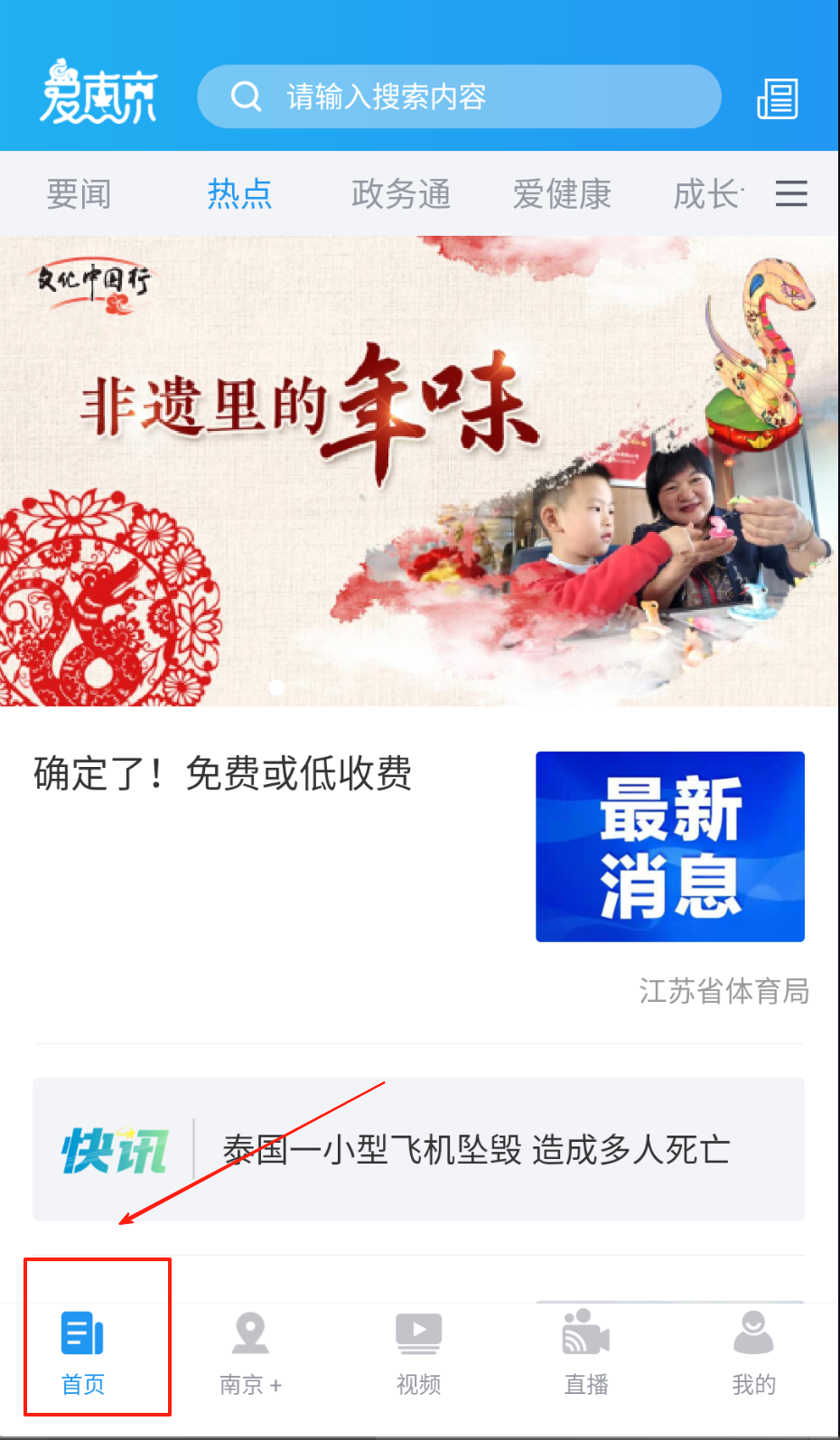Switch to the 要闻 tab
Viewport: 840px width, 1440px height.
(79, 194)
